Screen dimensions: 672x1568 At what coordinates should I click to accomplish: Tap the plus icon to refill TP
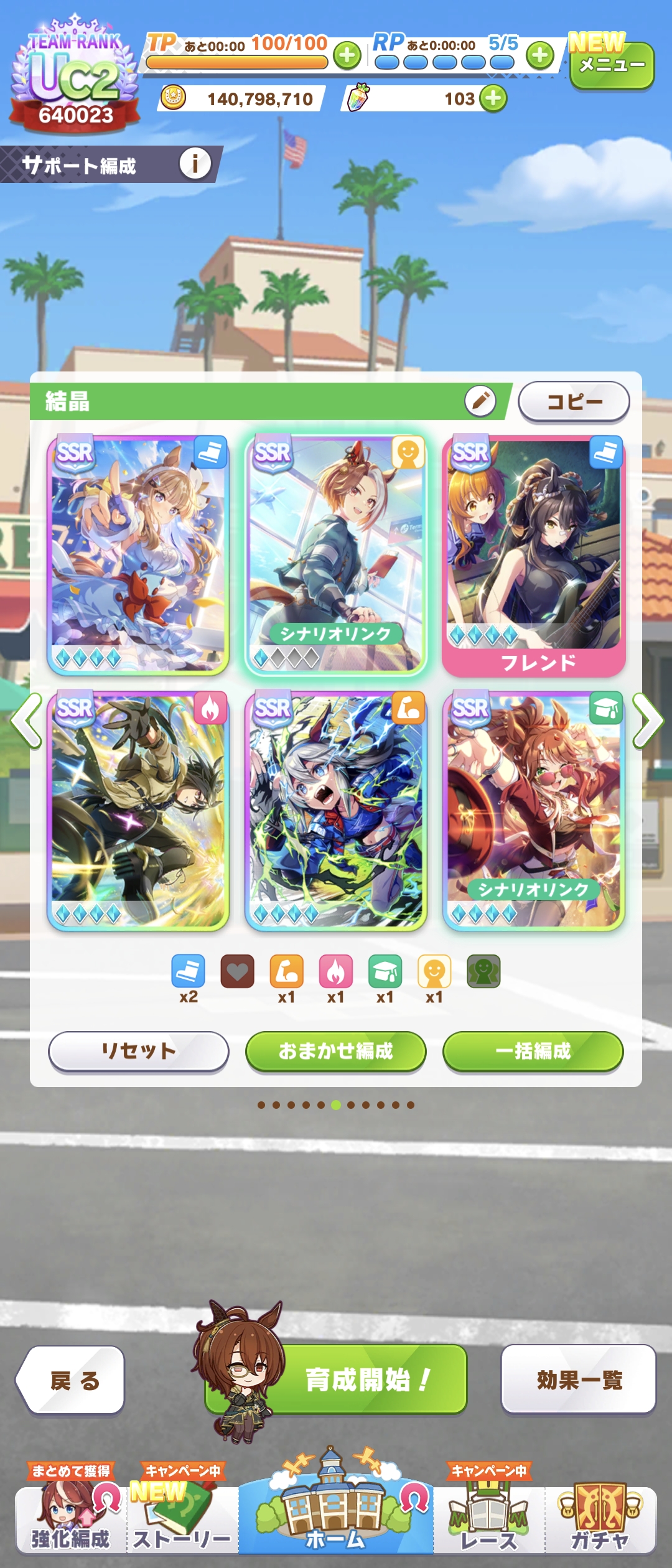click(347, 56)
